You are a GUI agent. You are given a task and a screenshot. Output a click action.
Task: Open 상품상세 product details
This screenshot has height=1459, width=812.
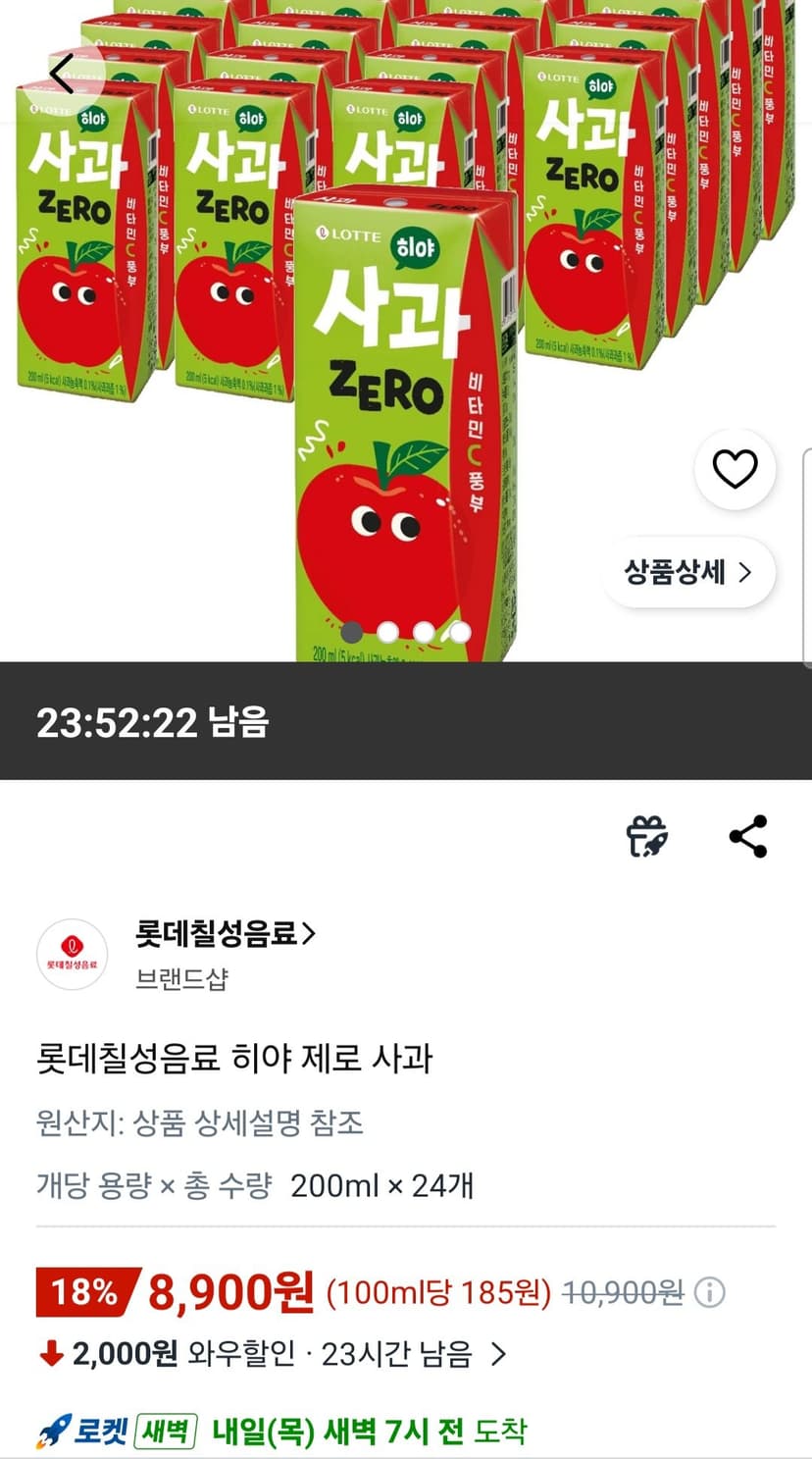click(x=687, y=572)
